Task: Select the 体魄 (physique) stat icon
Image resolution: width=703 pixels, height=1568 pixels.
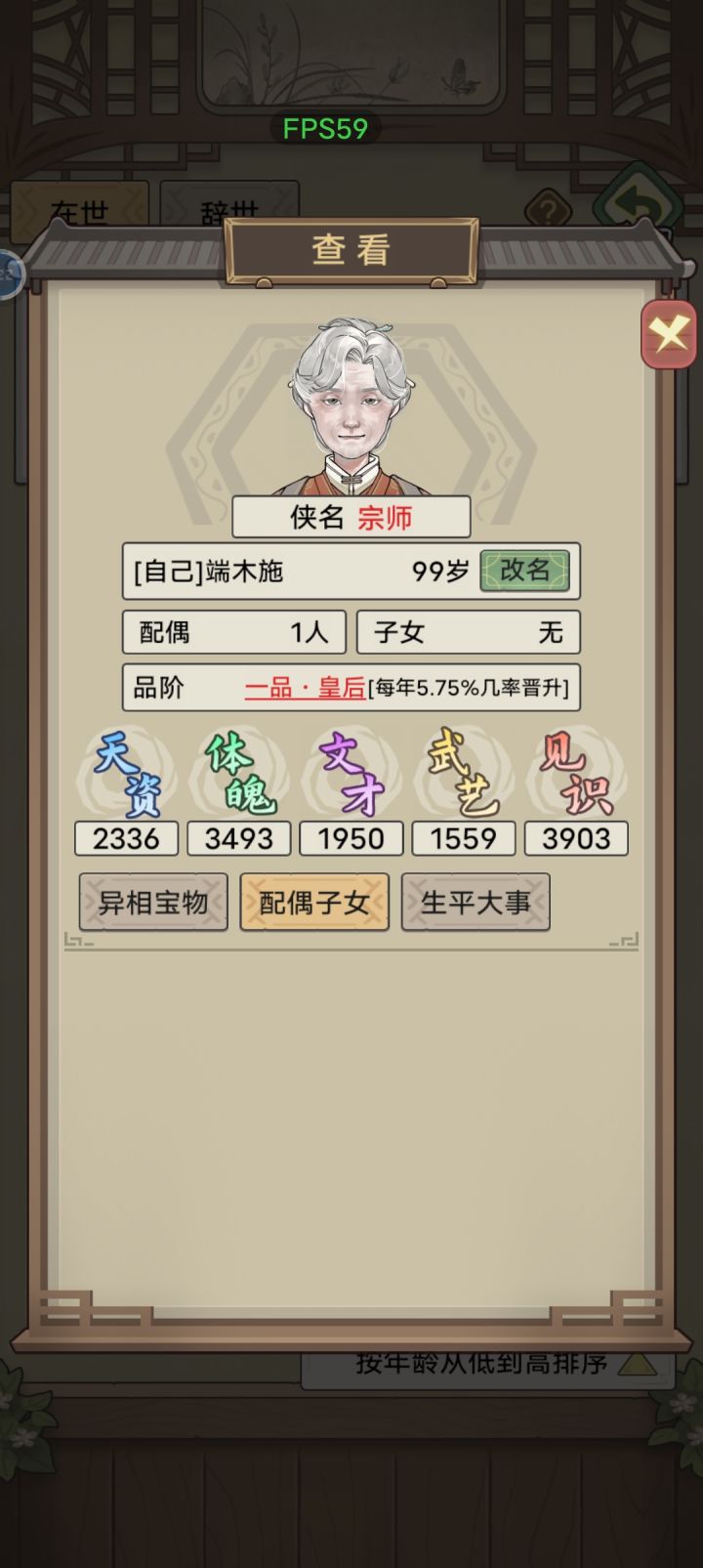Action: [237, 773]
